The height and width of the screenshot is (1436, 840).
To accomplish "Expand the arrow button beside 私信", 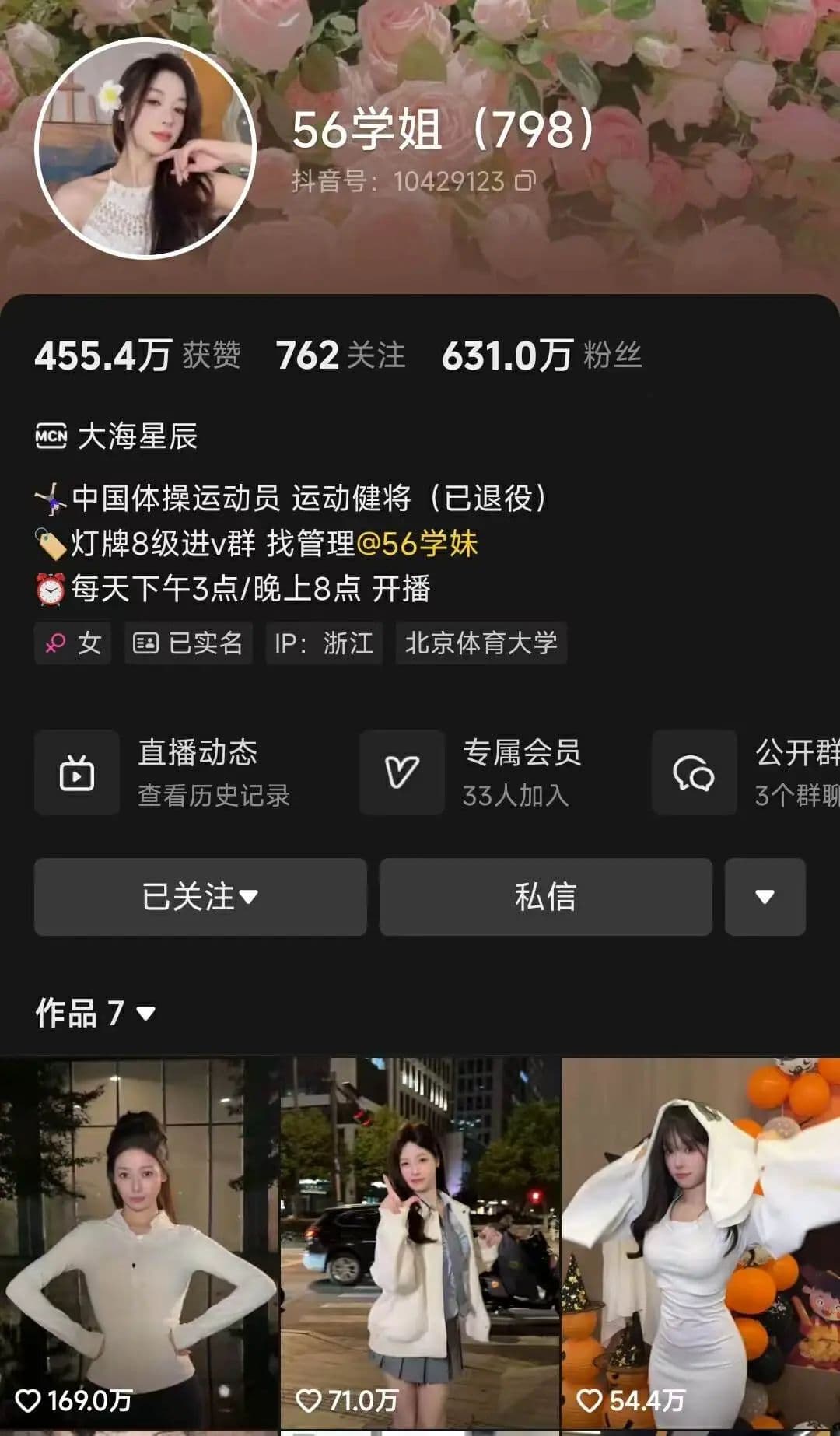I will (765, 897).
